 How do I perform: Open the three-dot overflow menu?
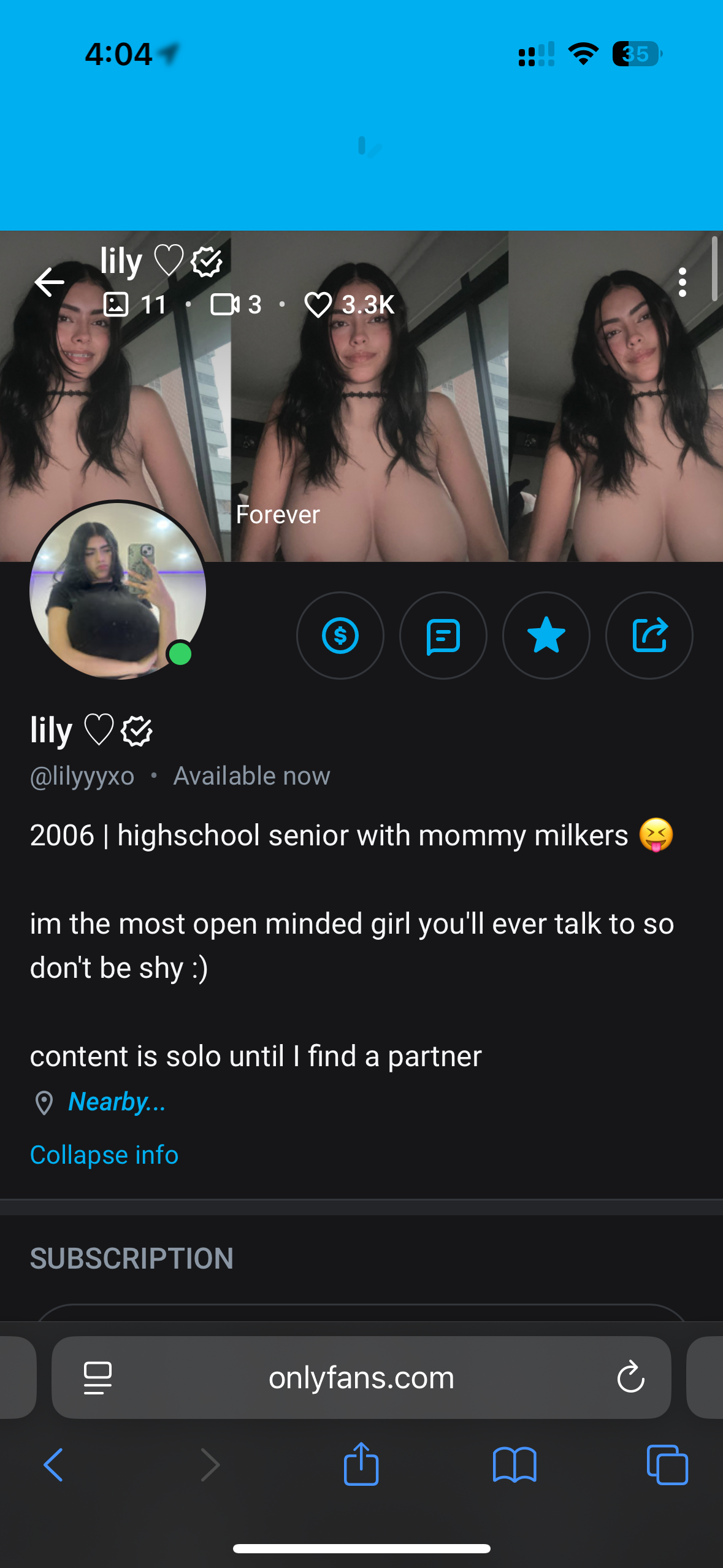[x=682, y=282]
